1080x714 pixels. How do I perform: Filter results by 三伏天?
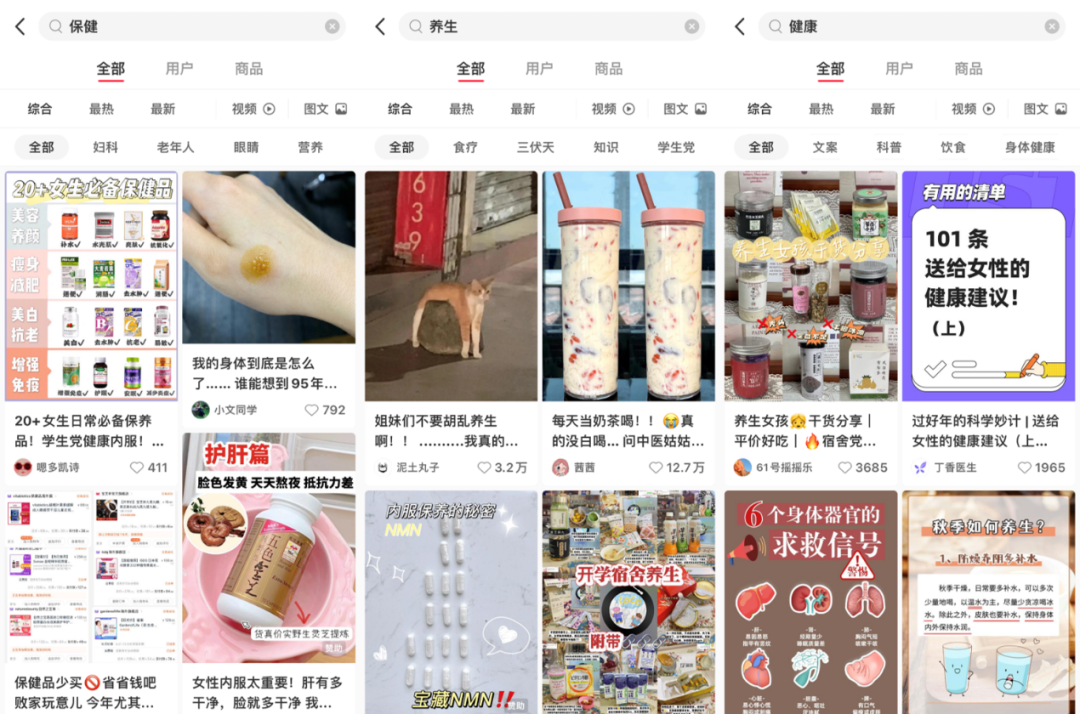click(x=535, y=147)
